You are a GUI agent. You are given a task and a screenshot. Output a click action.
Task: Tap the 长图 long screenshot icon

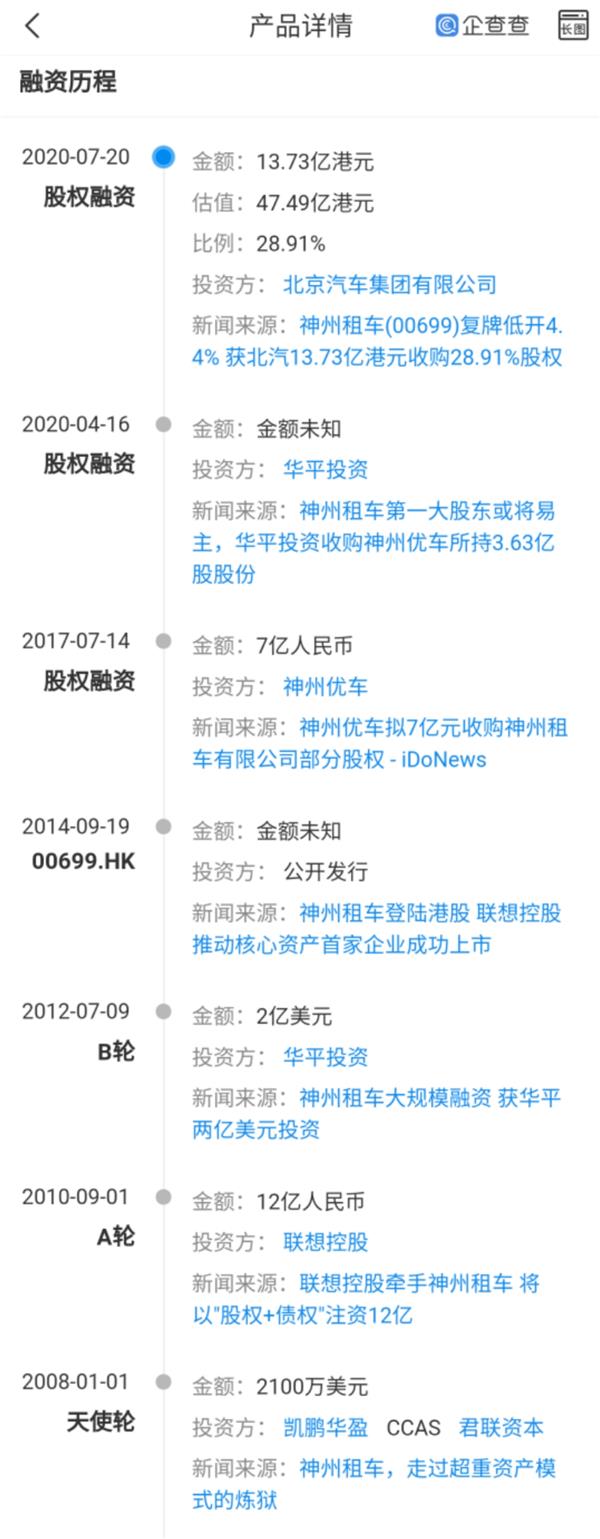(x=573, y=26)
